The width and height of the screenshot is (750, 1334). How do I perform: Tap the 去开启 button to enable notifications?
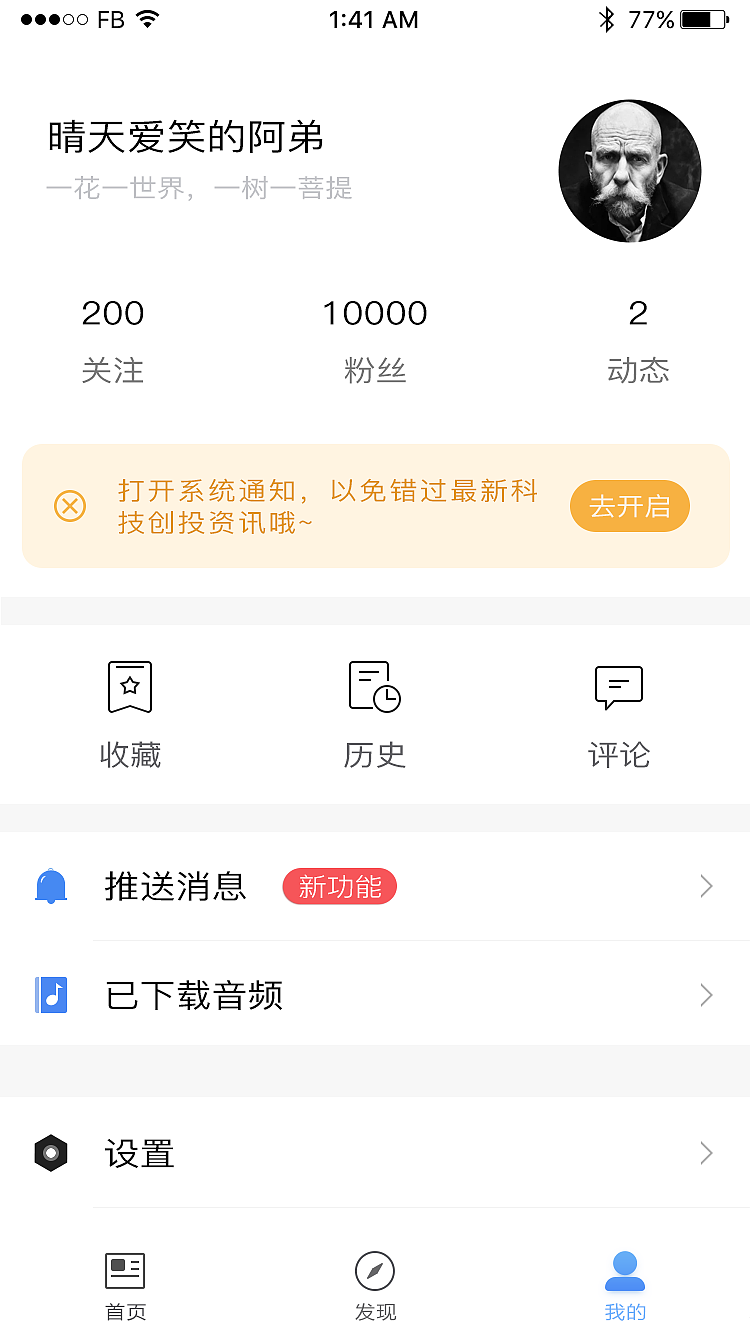[629, 506]
